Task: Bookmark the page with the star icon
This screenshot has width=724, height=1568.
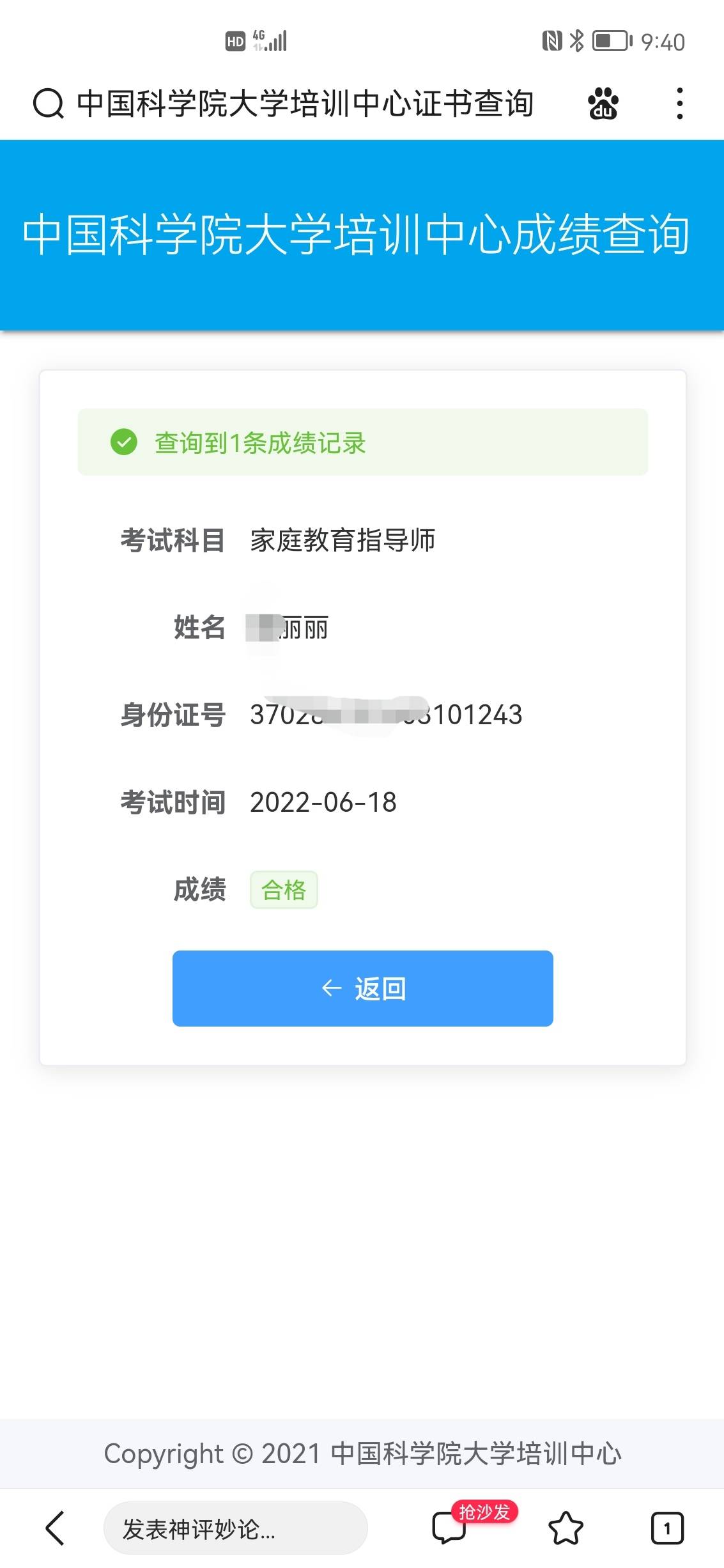Action: tap(564, 1528)
